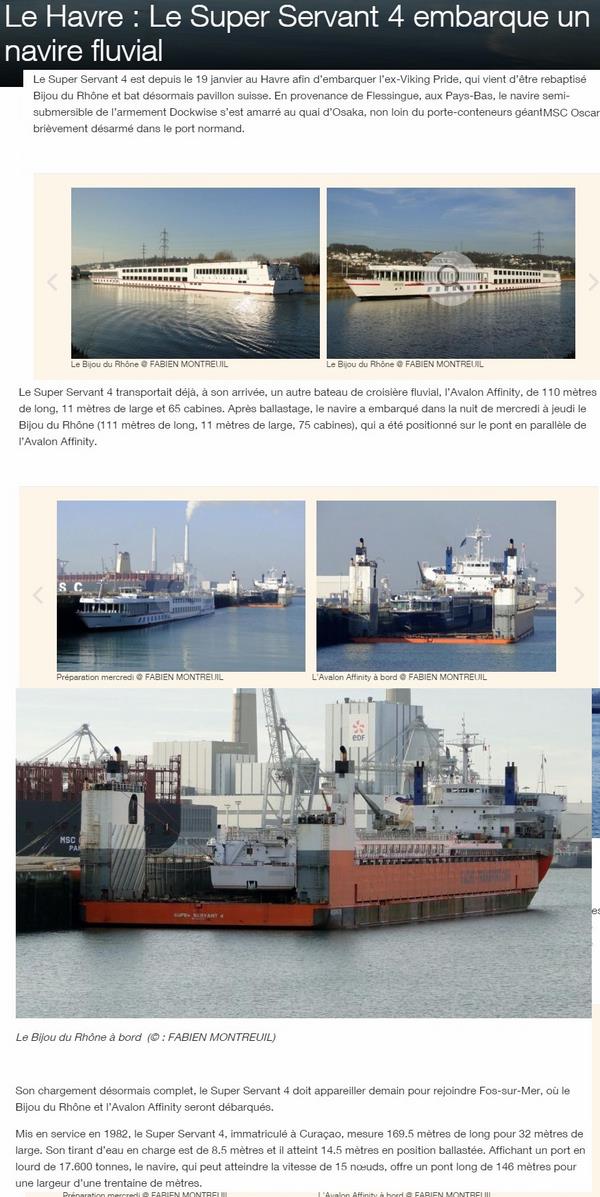600x1197 pixels.
Task: Go to next photo in second gallery
Action: pyautogui.click(x=578, y=596)
